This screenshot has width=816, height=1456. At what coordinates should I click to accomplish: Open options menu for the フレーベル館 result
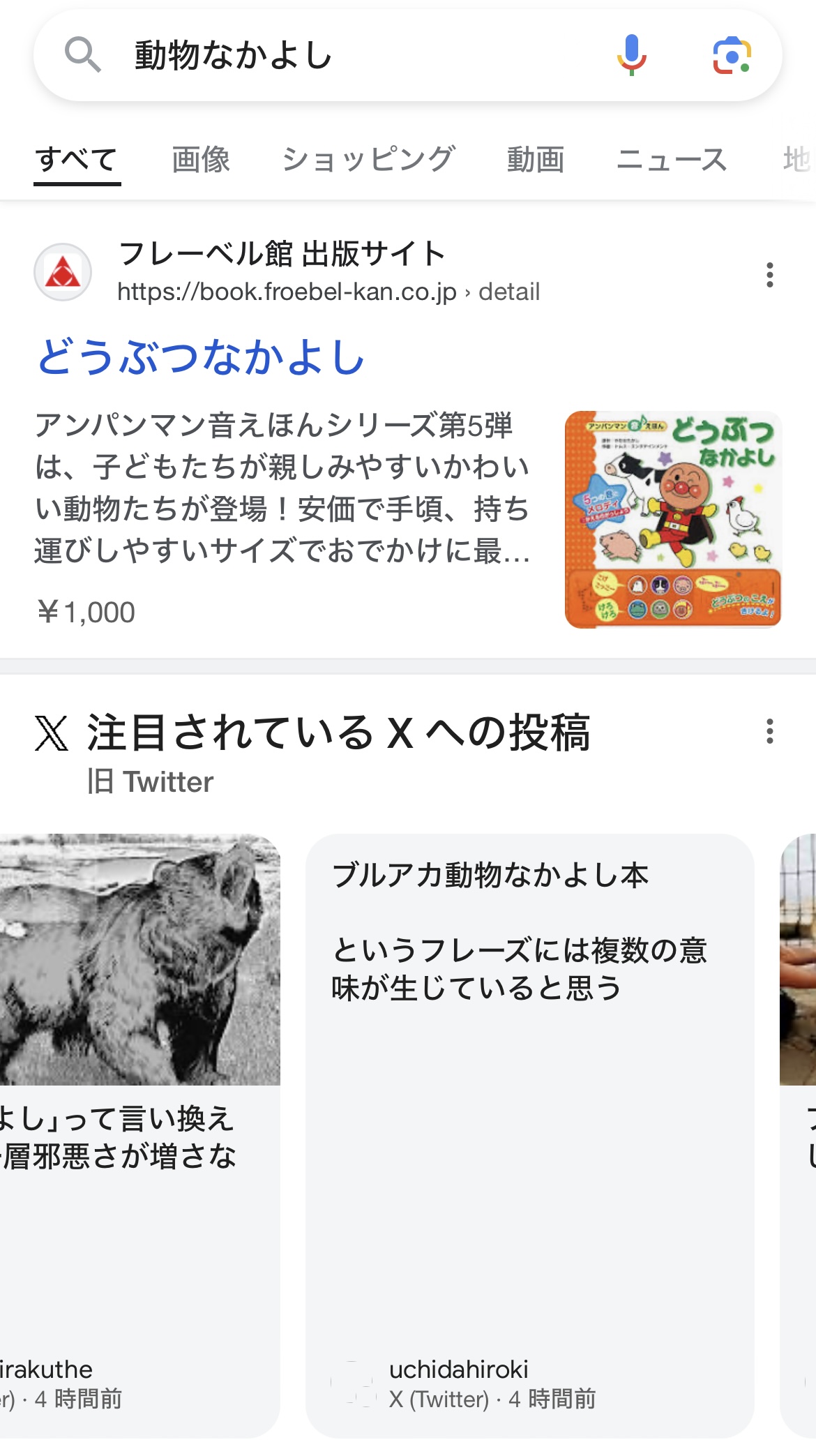770,275
